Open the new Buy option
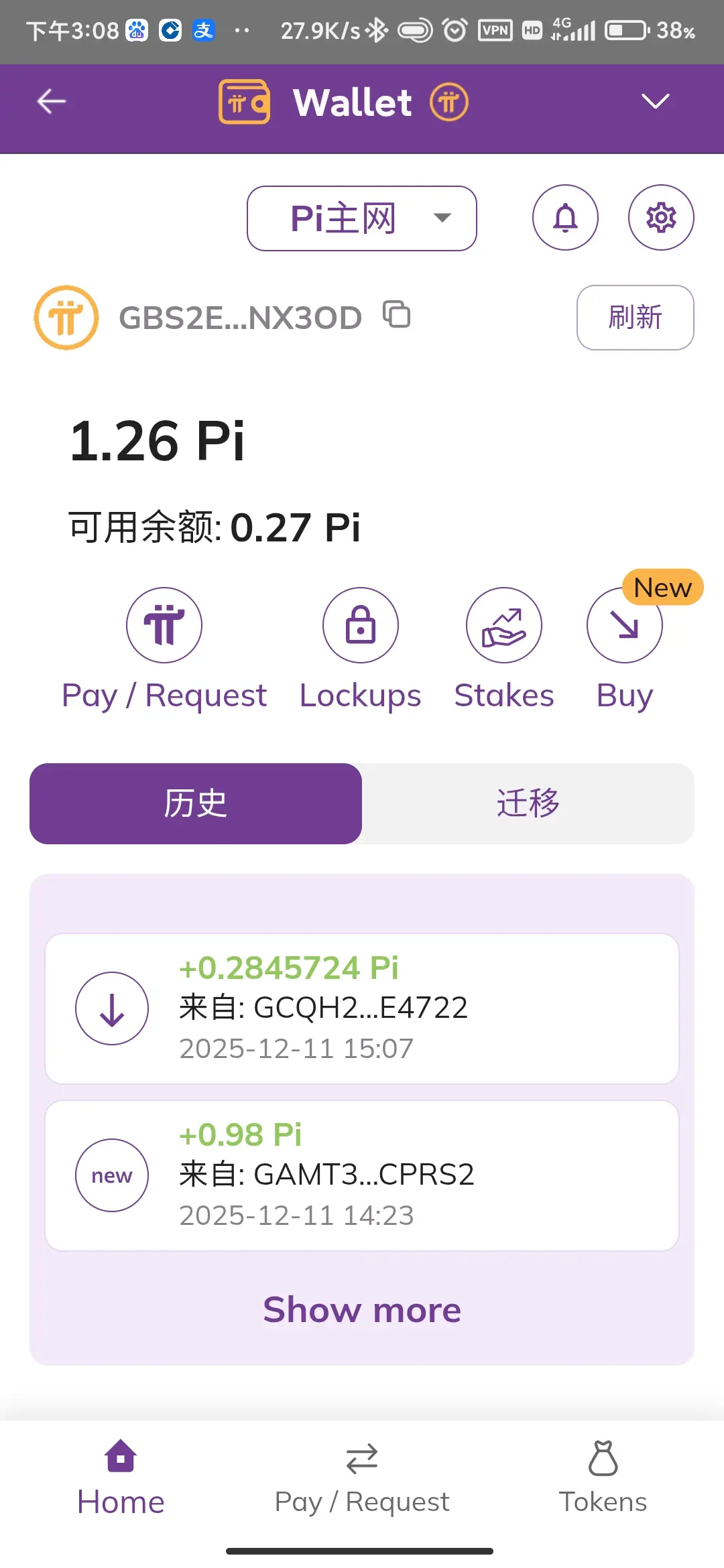Image resolution: width=724 pixels, height=1568 pixels. point(625,649)
